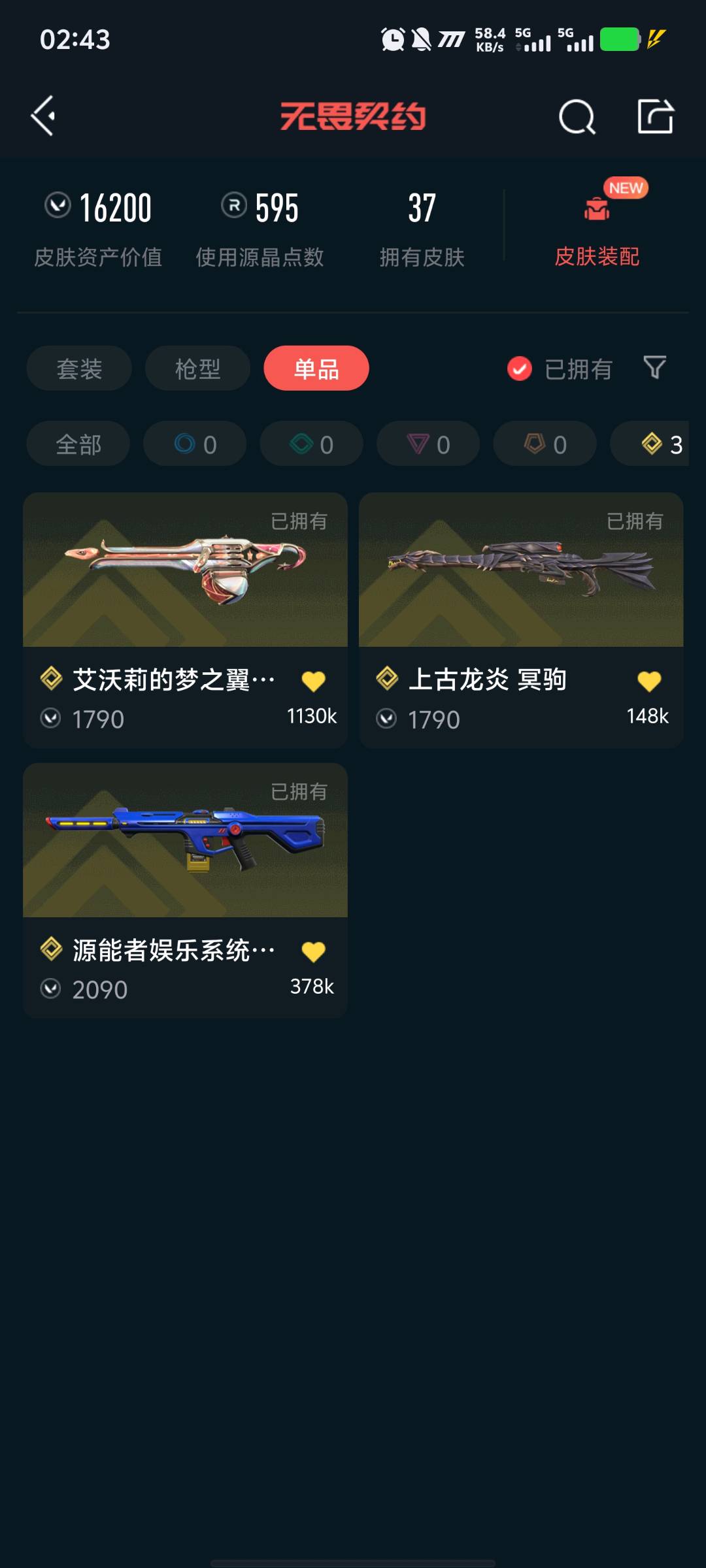Filter by orange pentagon tier chip
706x1568 pixels.
point(545,444)
